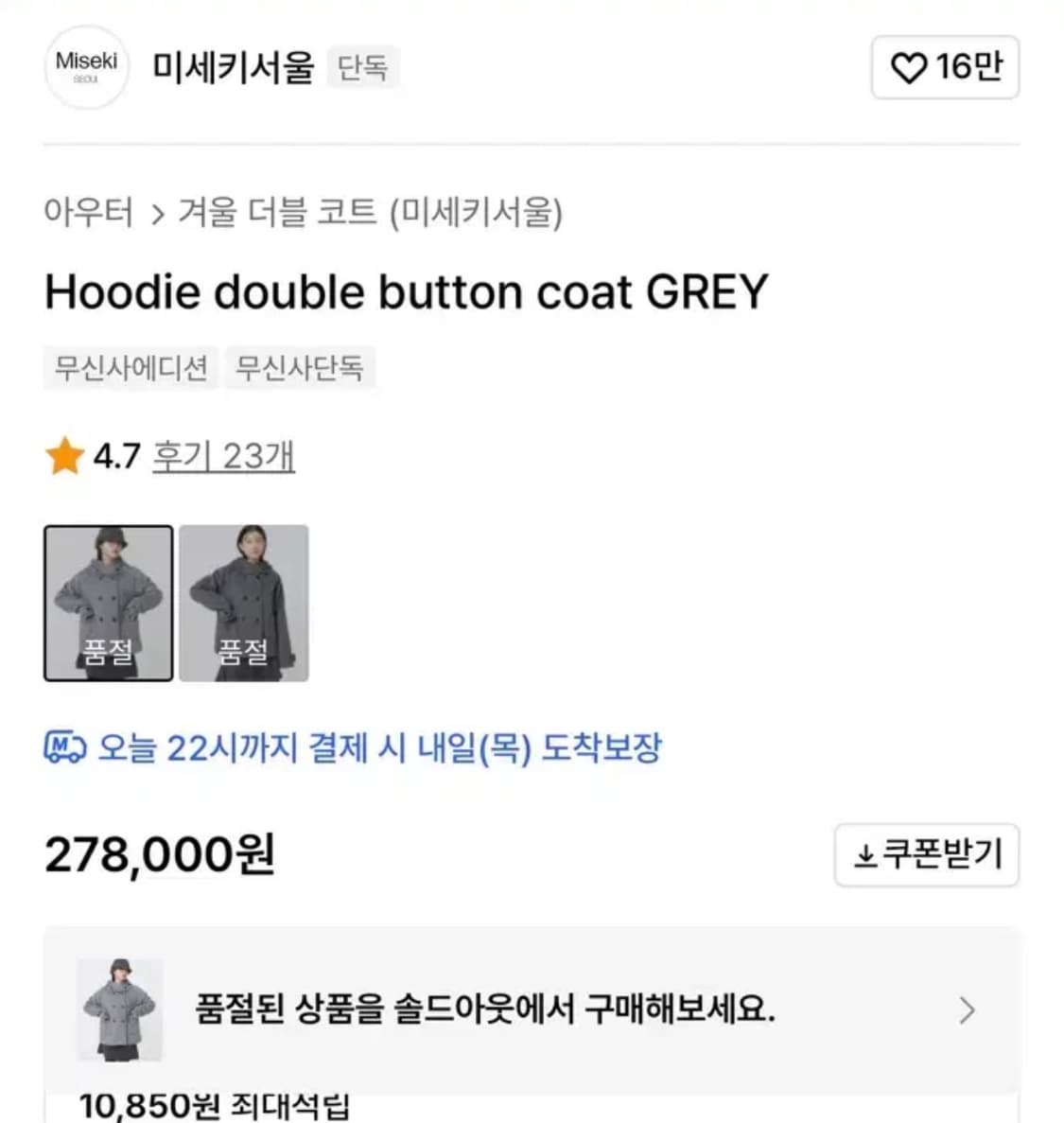
Task: Click the Miseki Seoul brand logo
Action: tap(85, 68)
